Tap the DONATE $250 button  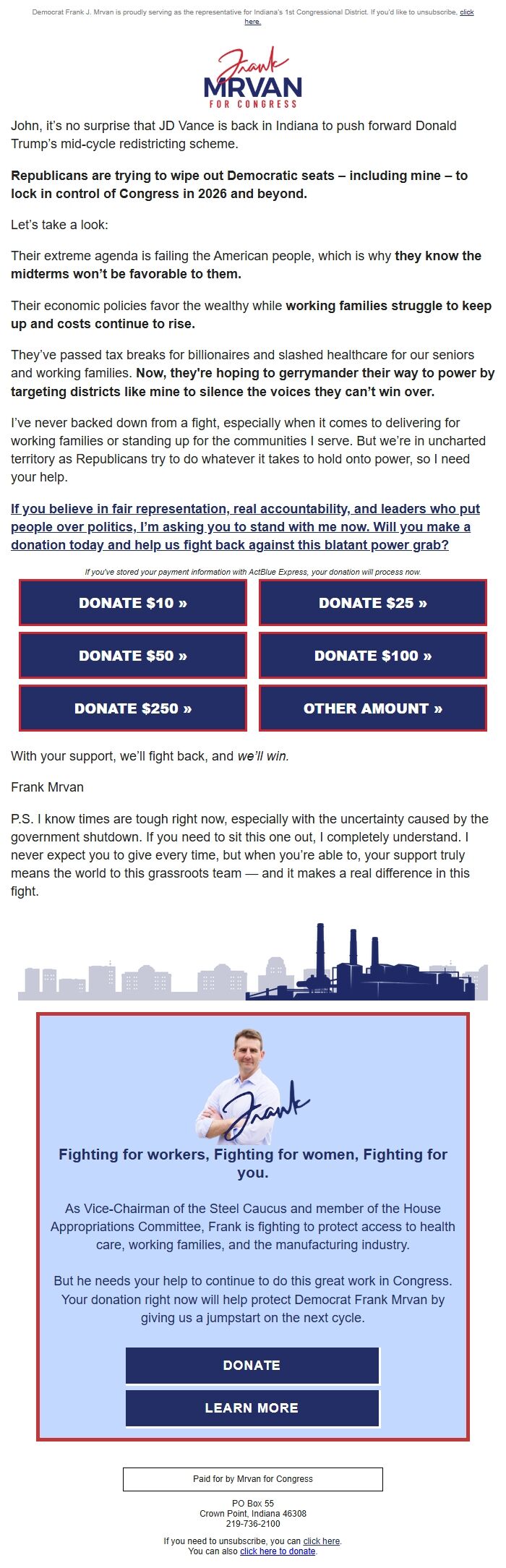pos(133,708)
